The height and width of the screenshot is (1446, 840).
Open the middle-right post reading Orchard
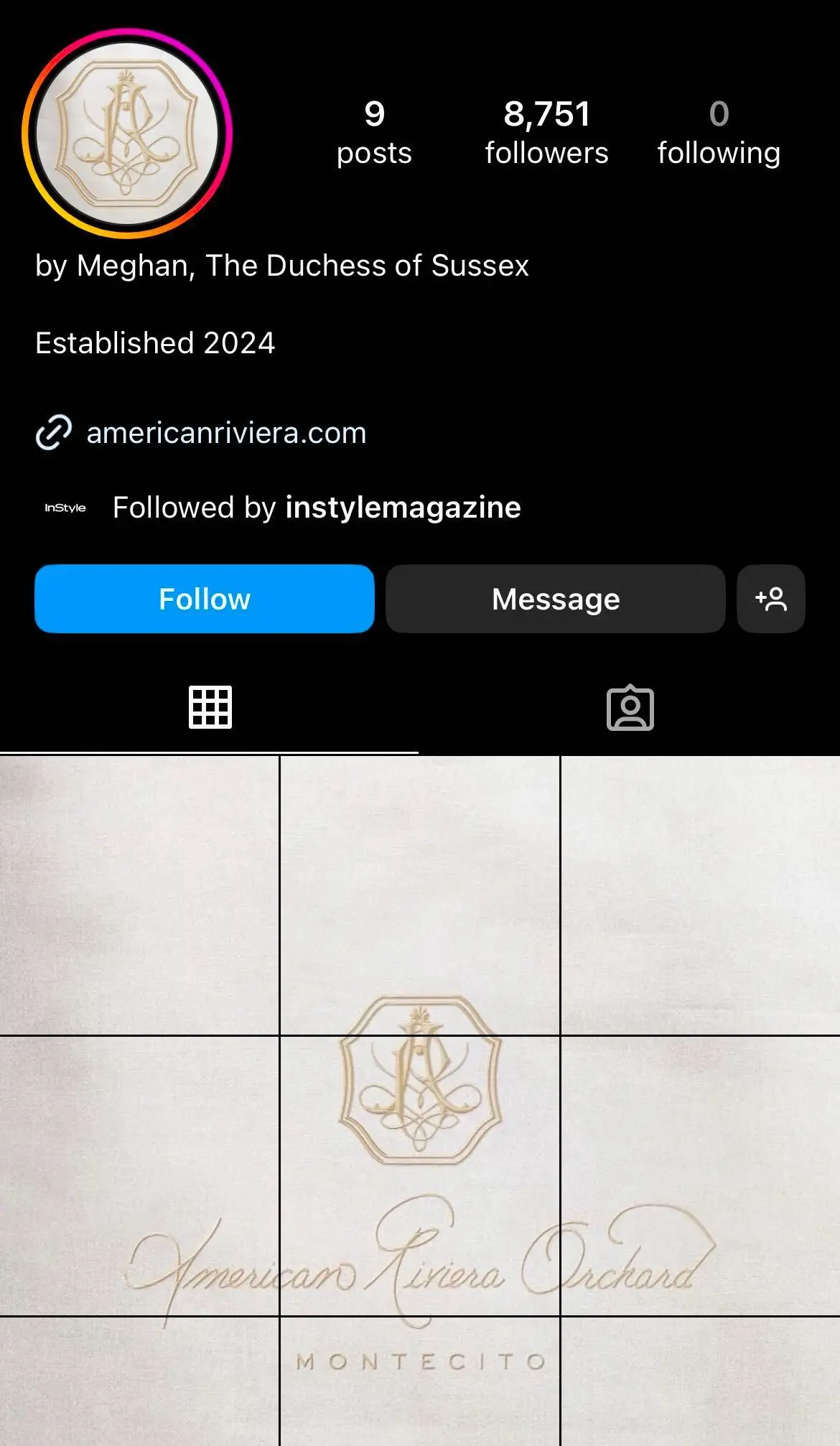[x=701, y=1175]
